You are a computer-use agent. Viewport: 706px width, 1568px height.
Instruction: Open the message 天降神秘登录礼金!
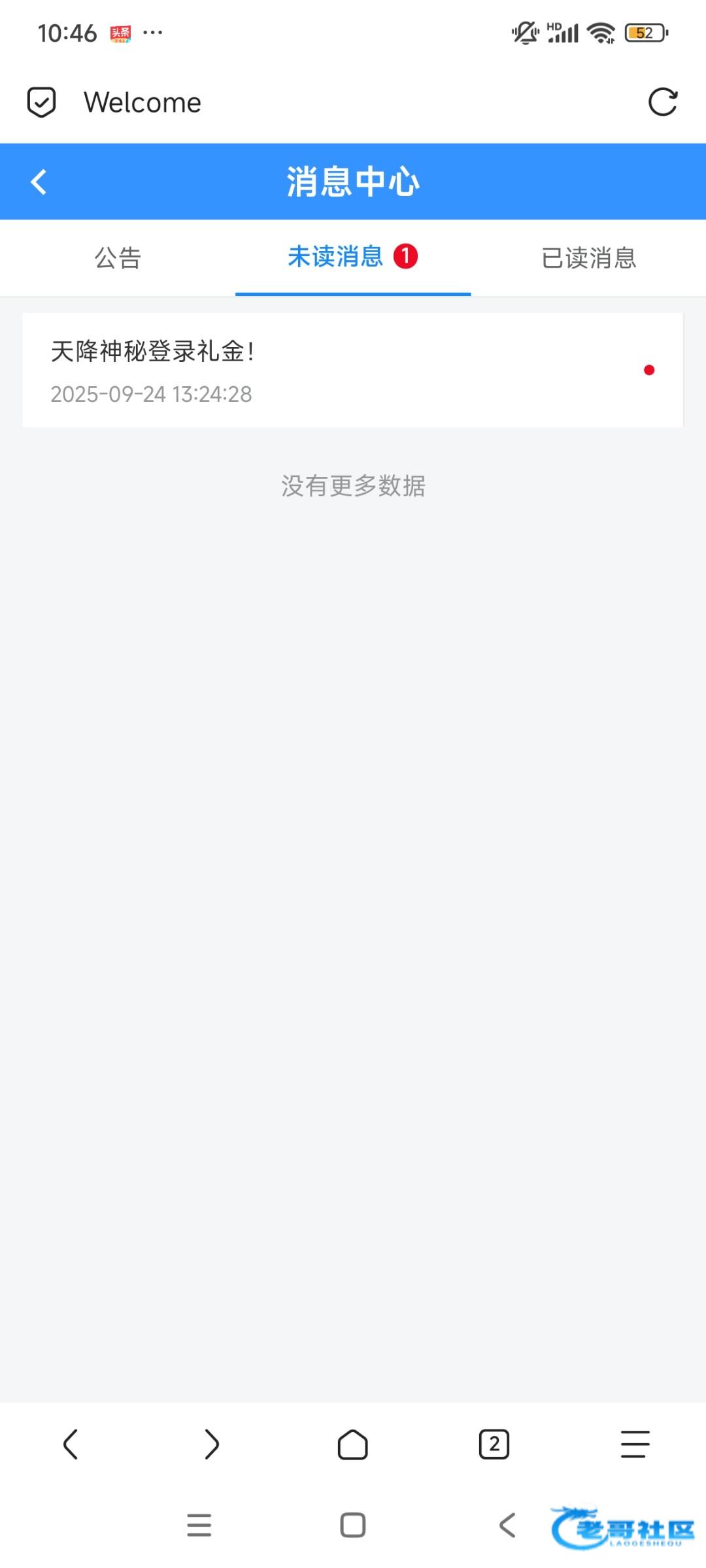tap(353, 370)
